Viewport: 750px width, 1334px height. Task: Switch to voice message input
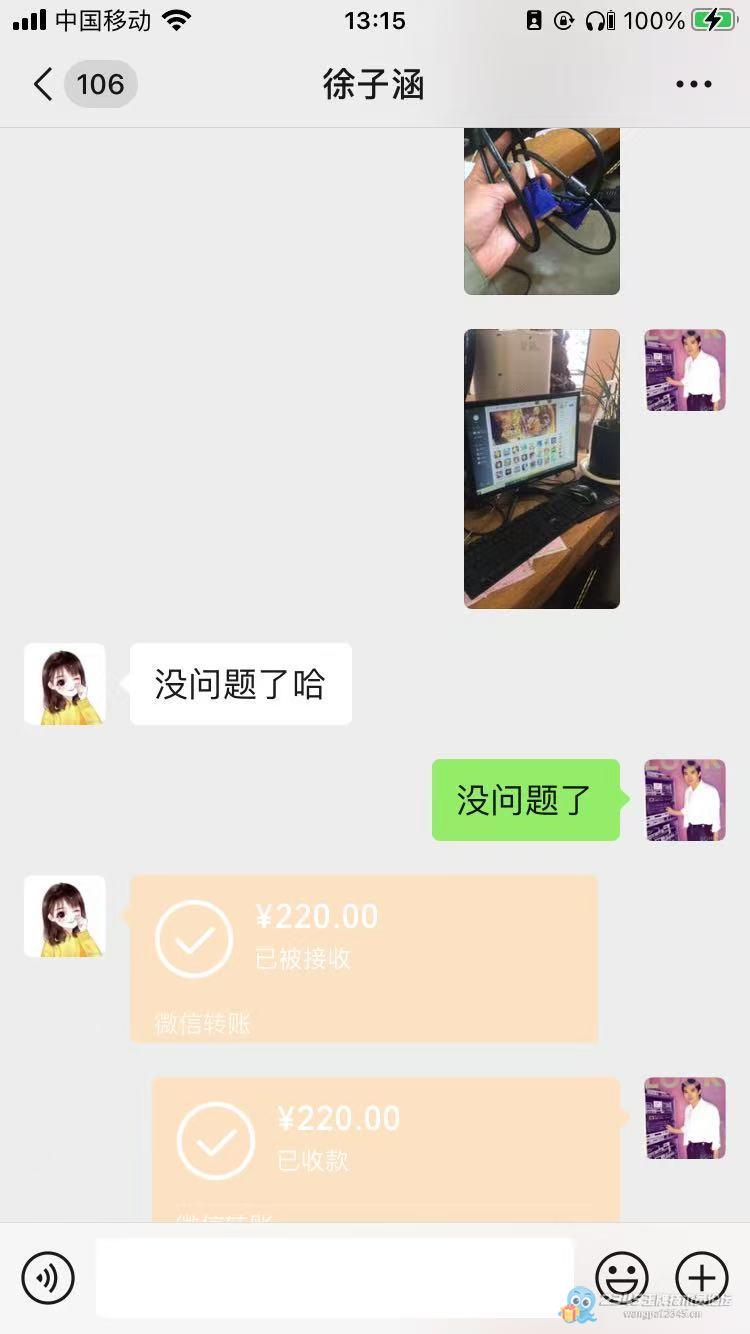pyautogui.click(x=48, y=1277)
